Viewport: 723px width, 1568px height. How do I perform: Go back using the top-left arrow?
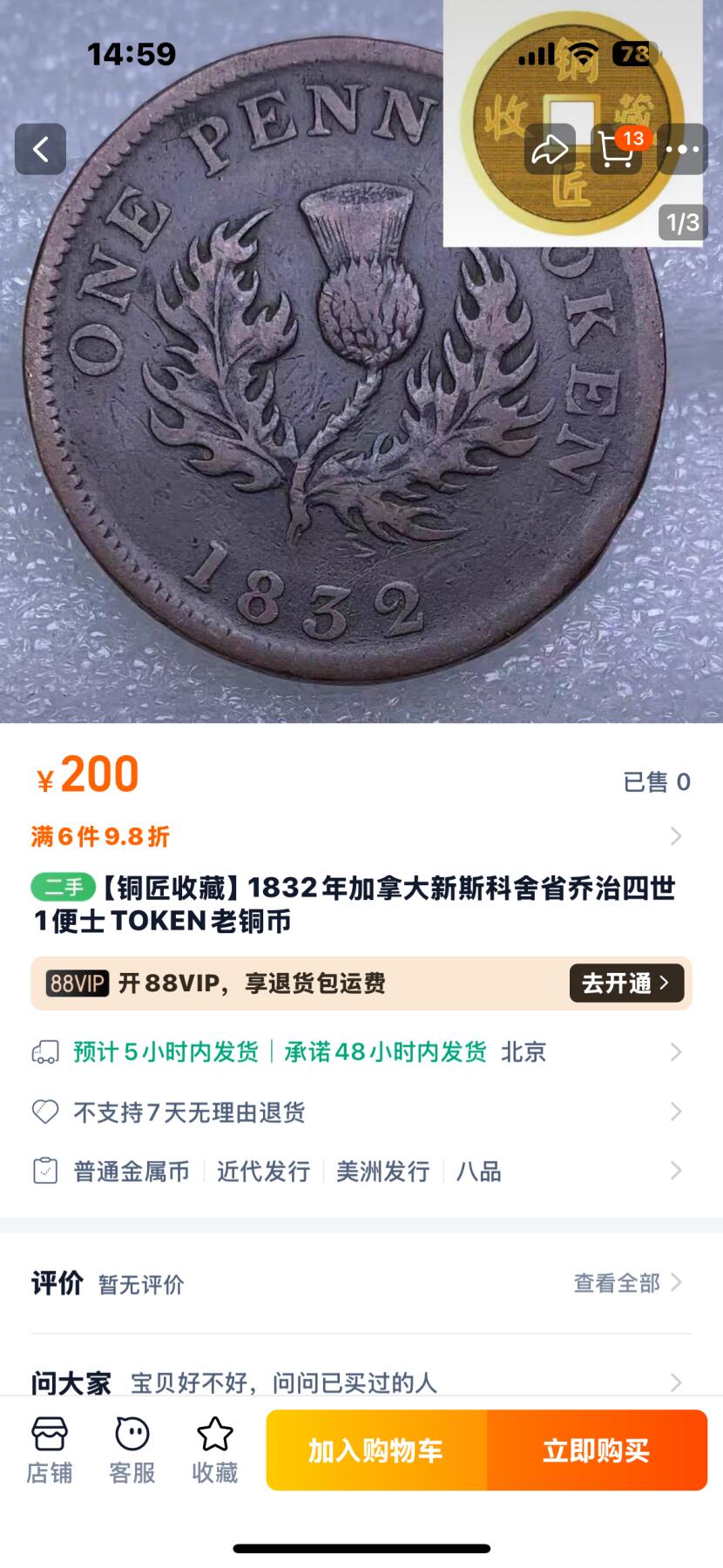click(40, 149)
